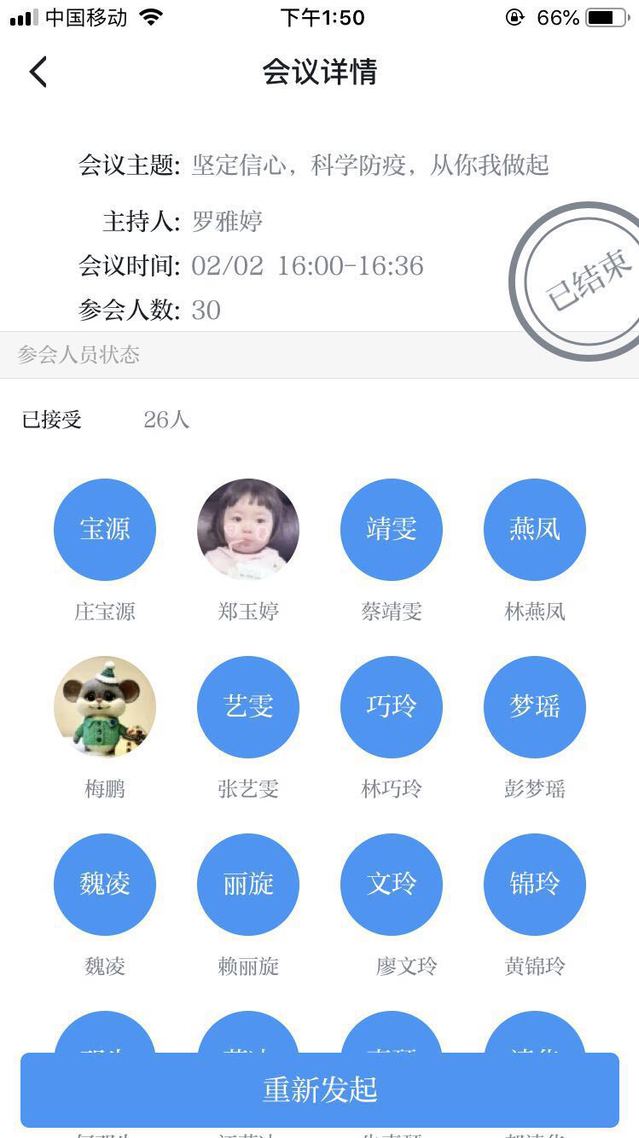This screenshot has height=1138, width=639.
Task: Select attendee 魏凌
Action: click(105, 884)
